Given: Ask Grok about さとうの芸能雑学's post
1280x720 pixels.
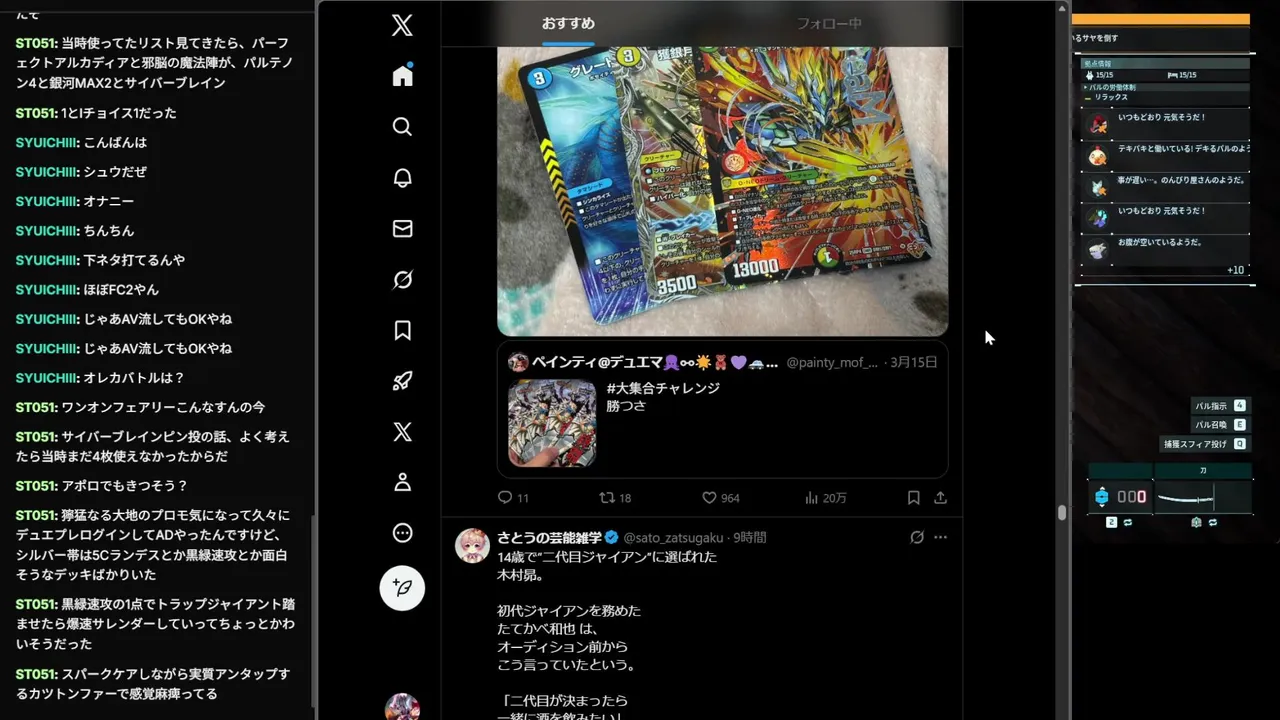Looking at the screenshot, I should tap(916, 537).
